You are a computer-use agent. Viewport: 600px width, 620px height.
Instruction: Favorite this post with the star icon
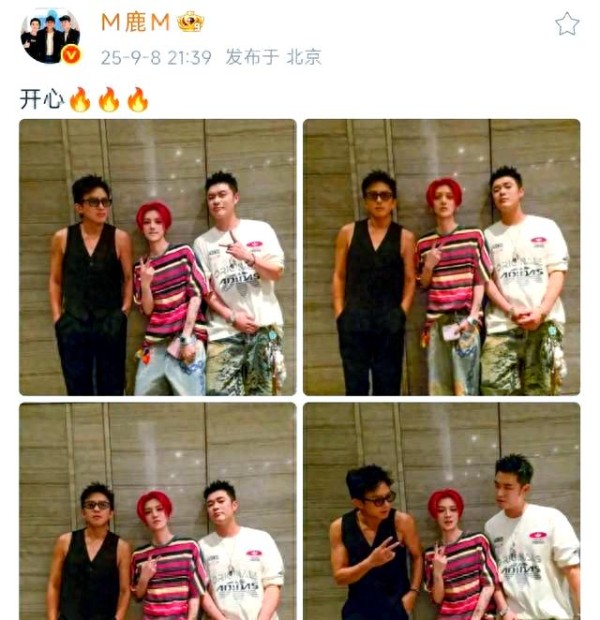[567, 24]
